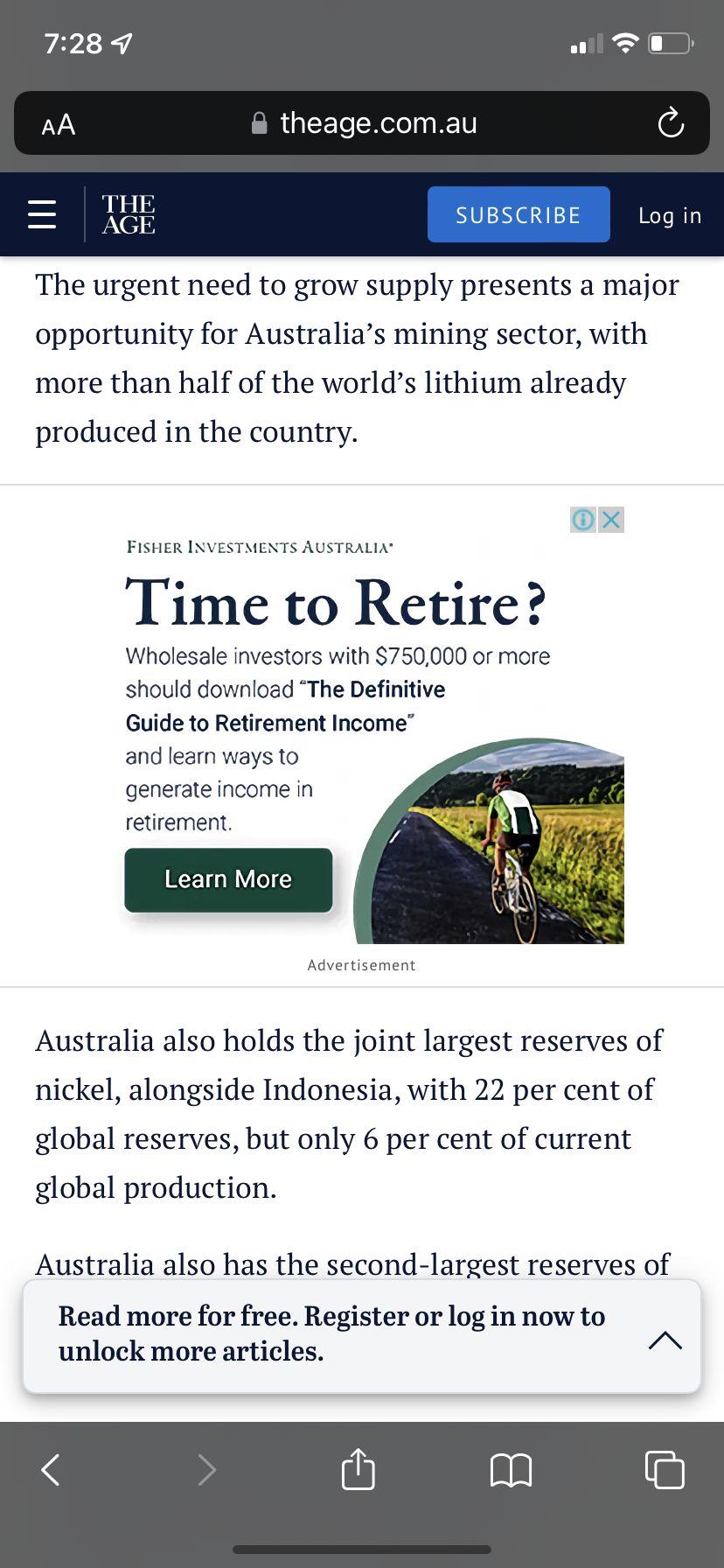
Task: Show all open Safari tabs
Action: click(665, 1469)
